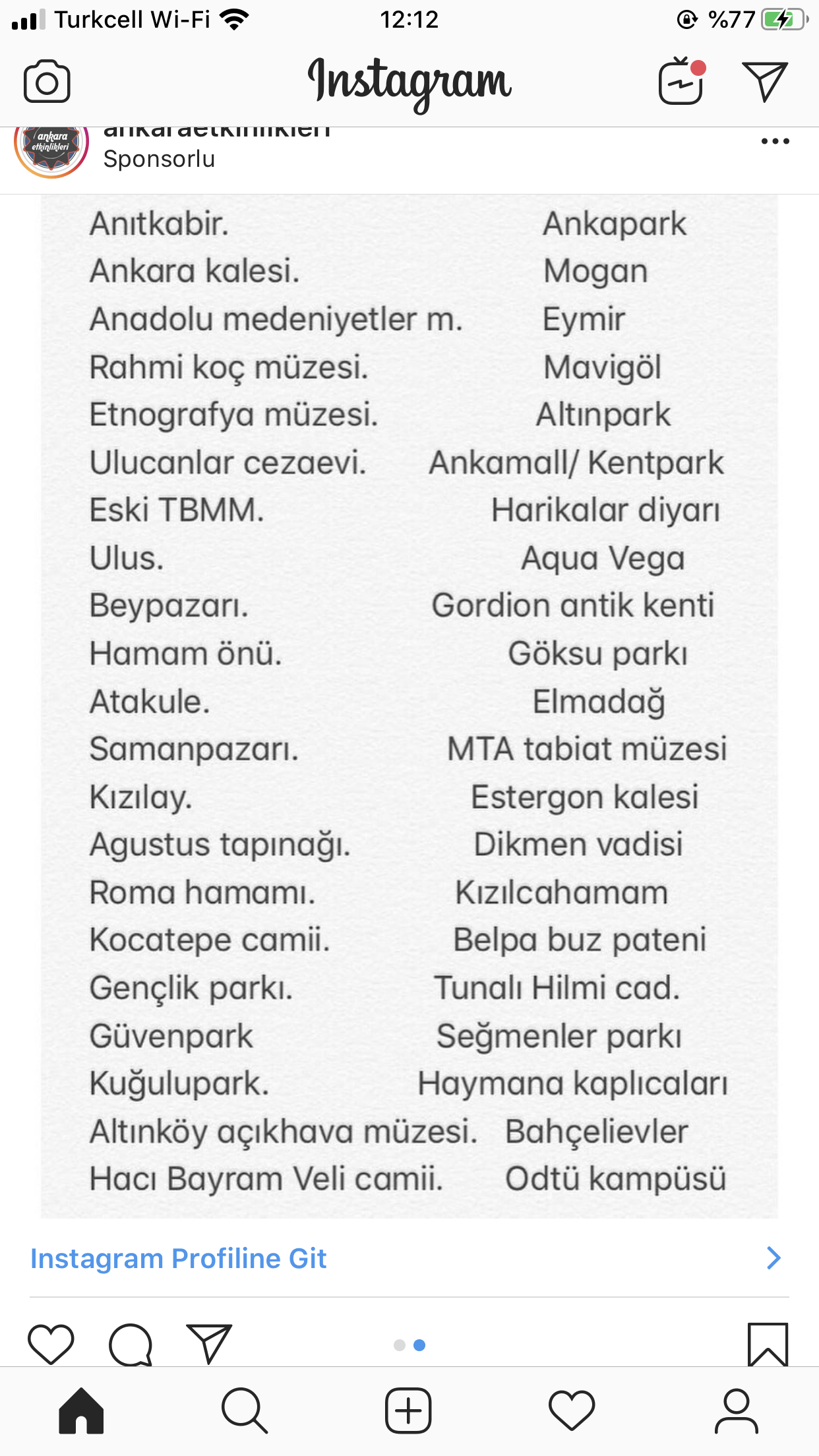Go to the Home tab
This screenshot has height=1456, width=819.
[x=81, y=1410]
